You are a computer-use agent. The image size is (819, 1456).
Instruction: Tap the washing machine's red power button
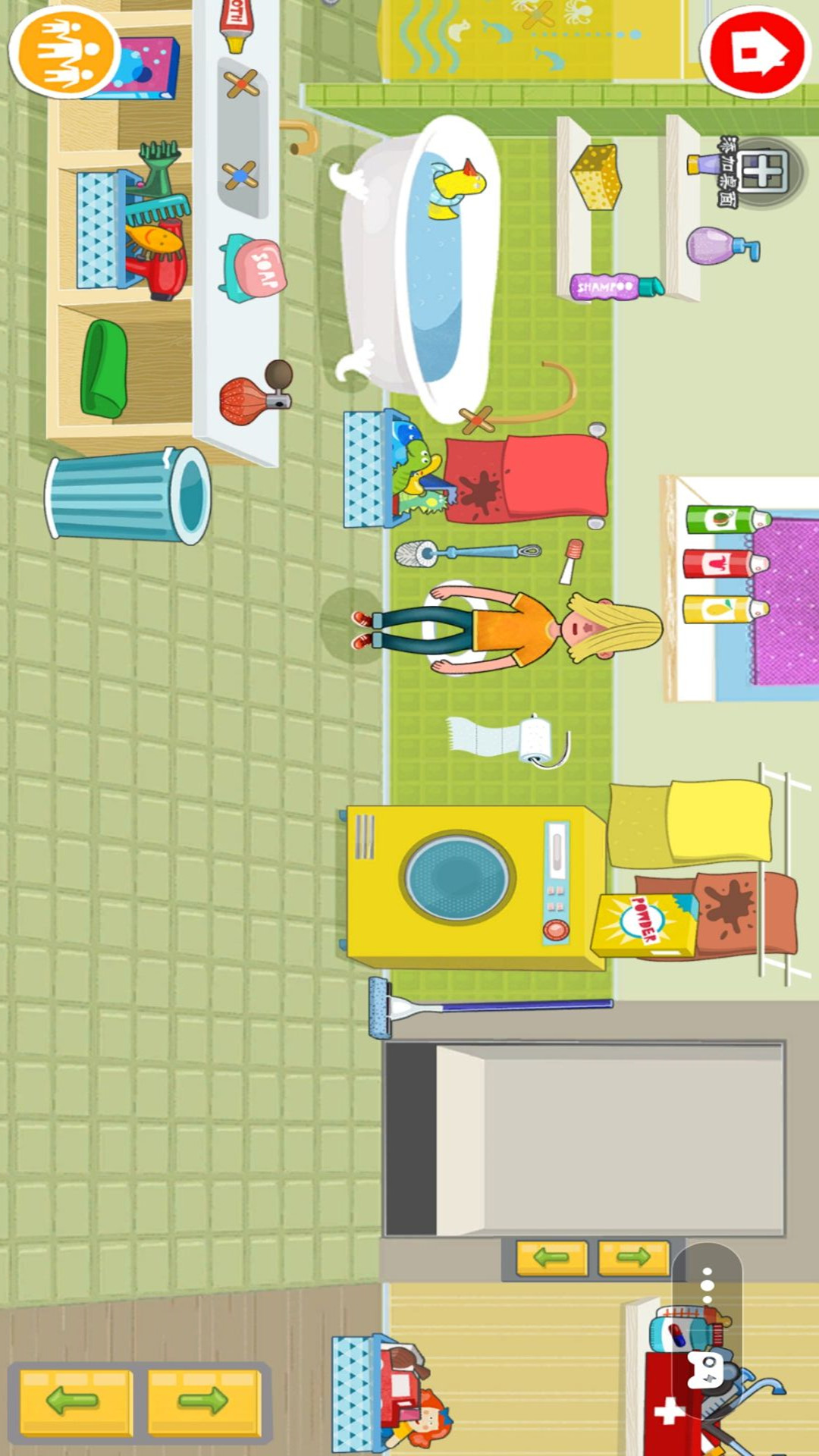pos(555,930)
